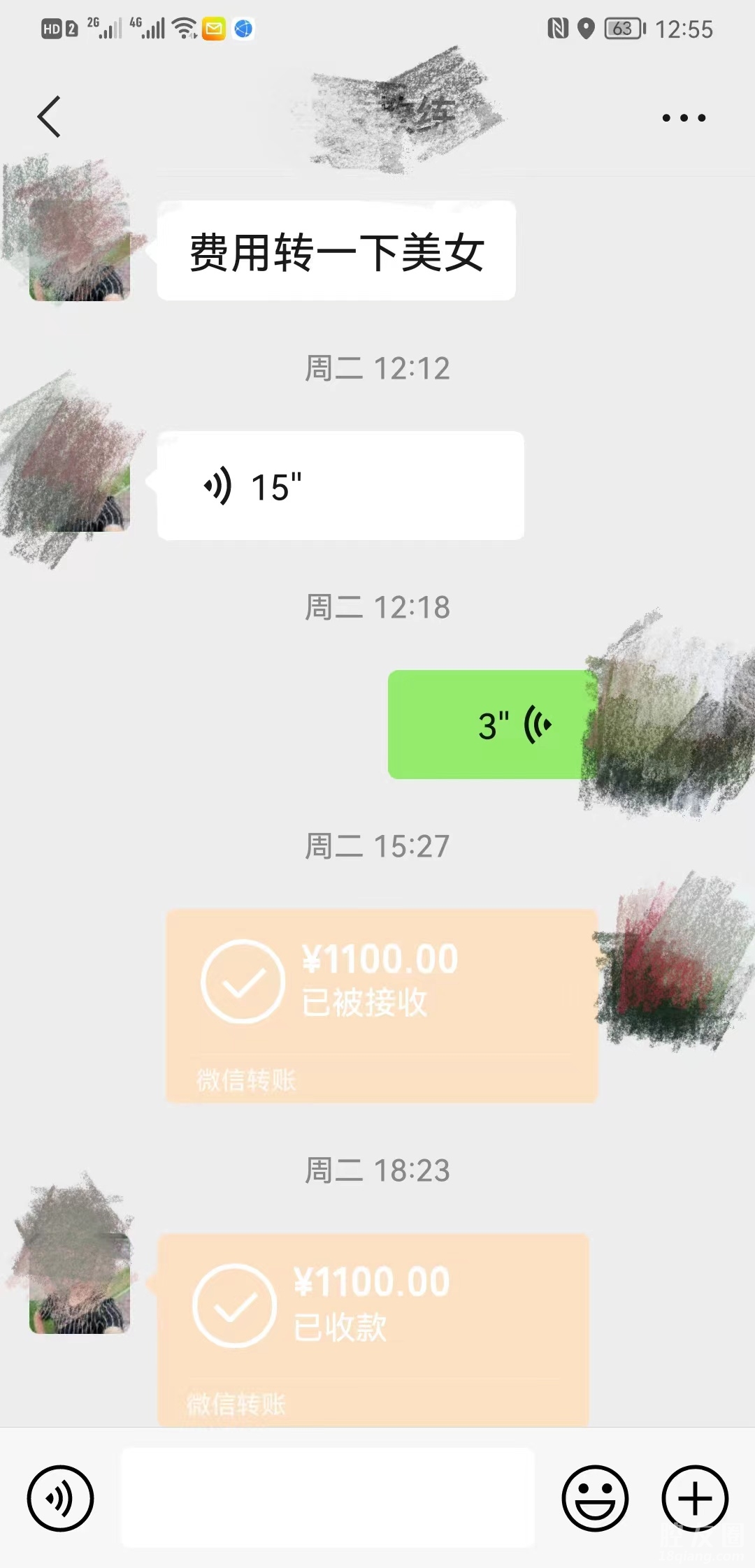Switch to voice input mode
Image resolution: width=755 pixels, height=1568 pixels.
coord(60,1498)
